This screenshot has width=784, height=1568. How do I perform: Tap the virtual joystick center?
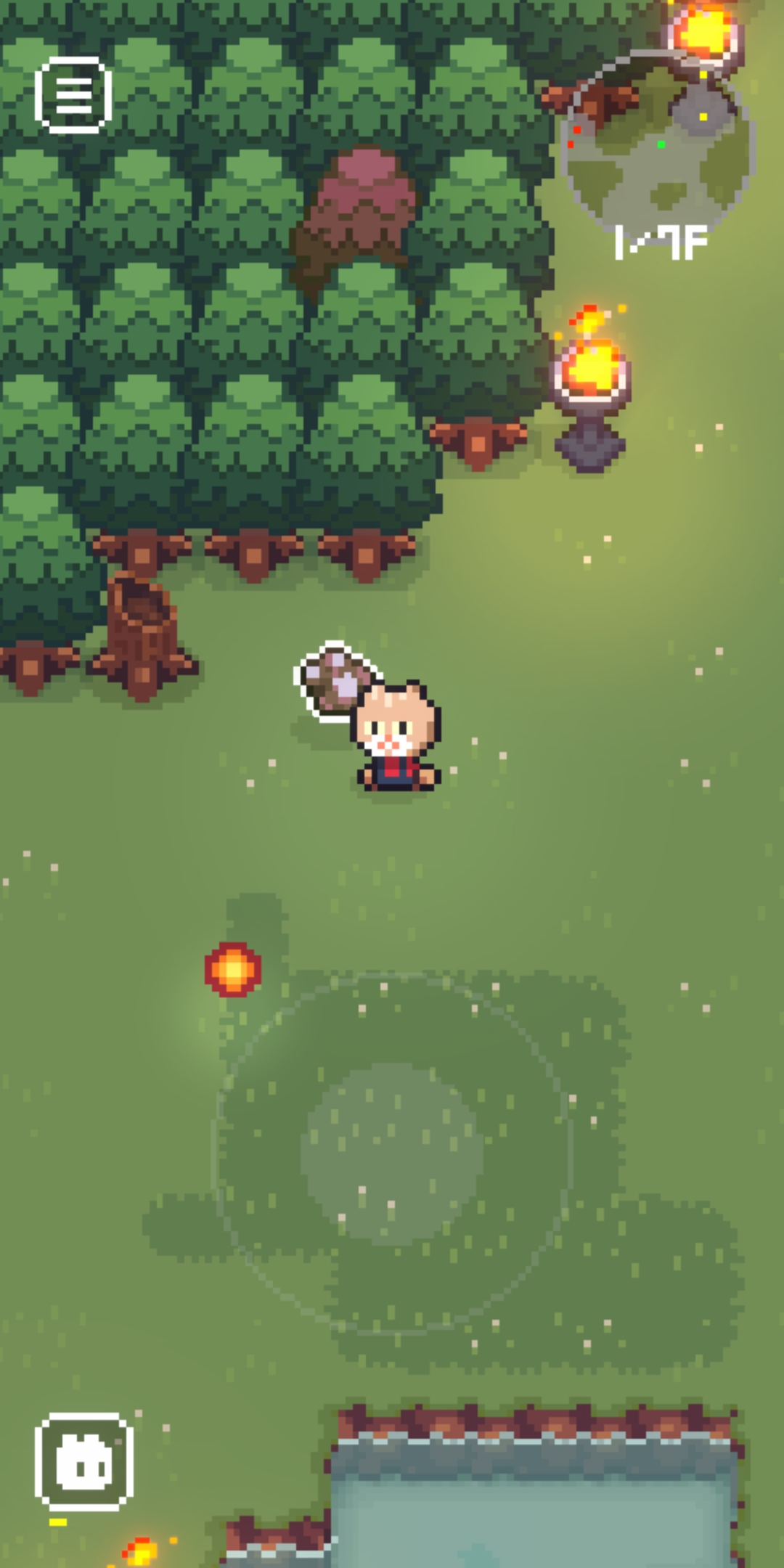coord(393,1153)
